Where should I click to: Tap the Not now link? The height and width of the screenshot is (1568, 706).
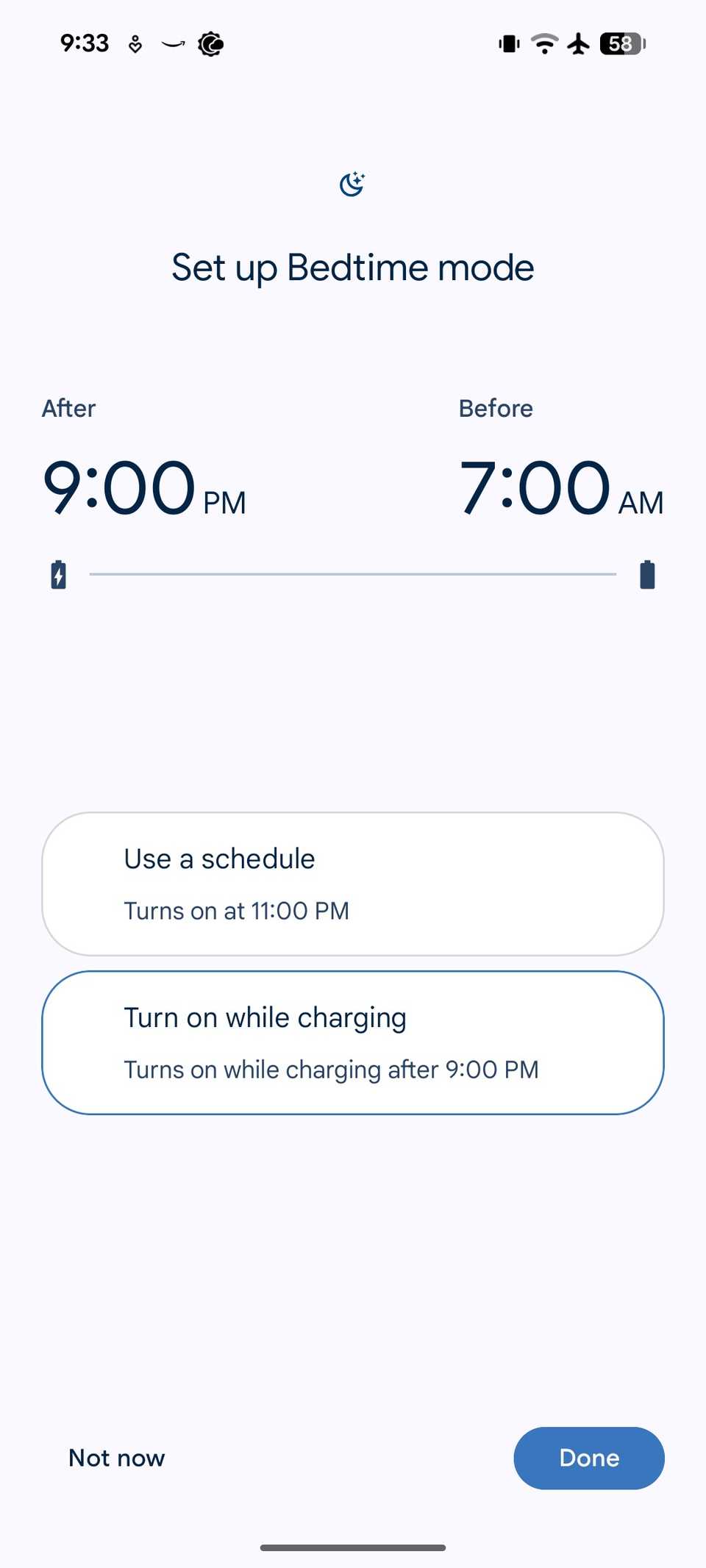[116, 1458]
